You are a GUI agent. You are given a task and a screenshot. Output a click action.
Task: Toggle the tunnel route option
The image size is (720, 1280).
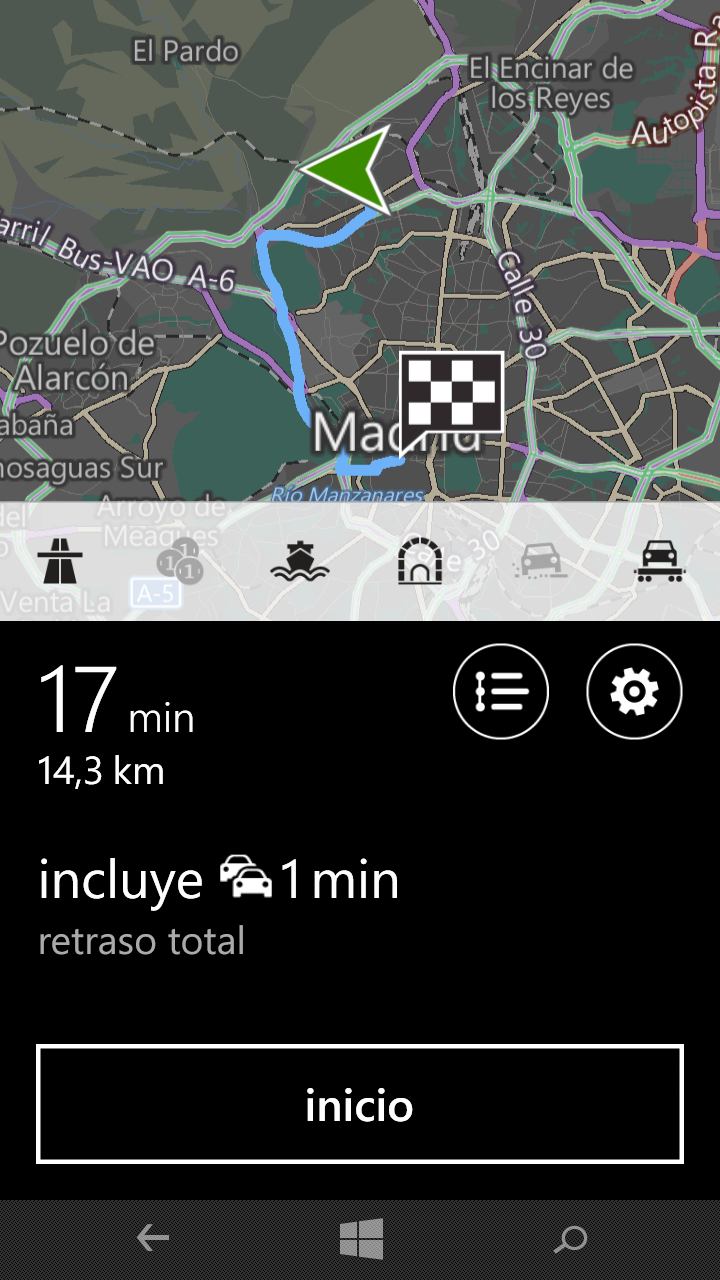point(420,562)
